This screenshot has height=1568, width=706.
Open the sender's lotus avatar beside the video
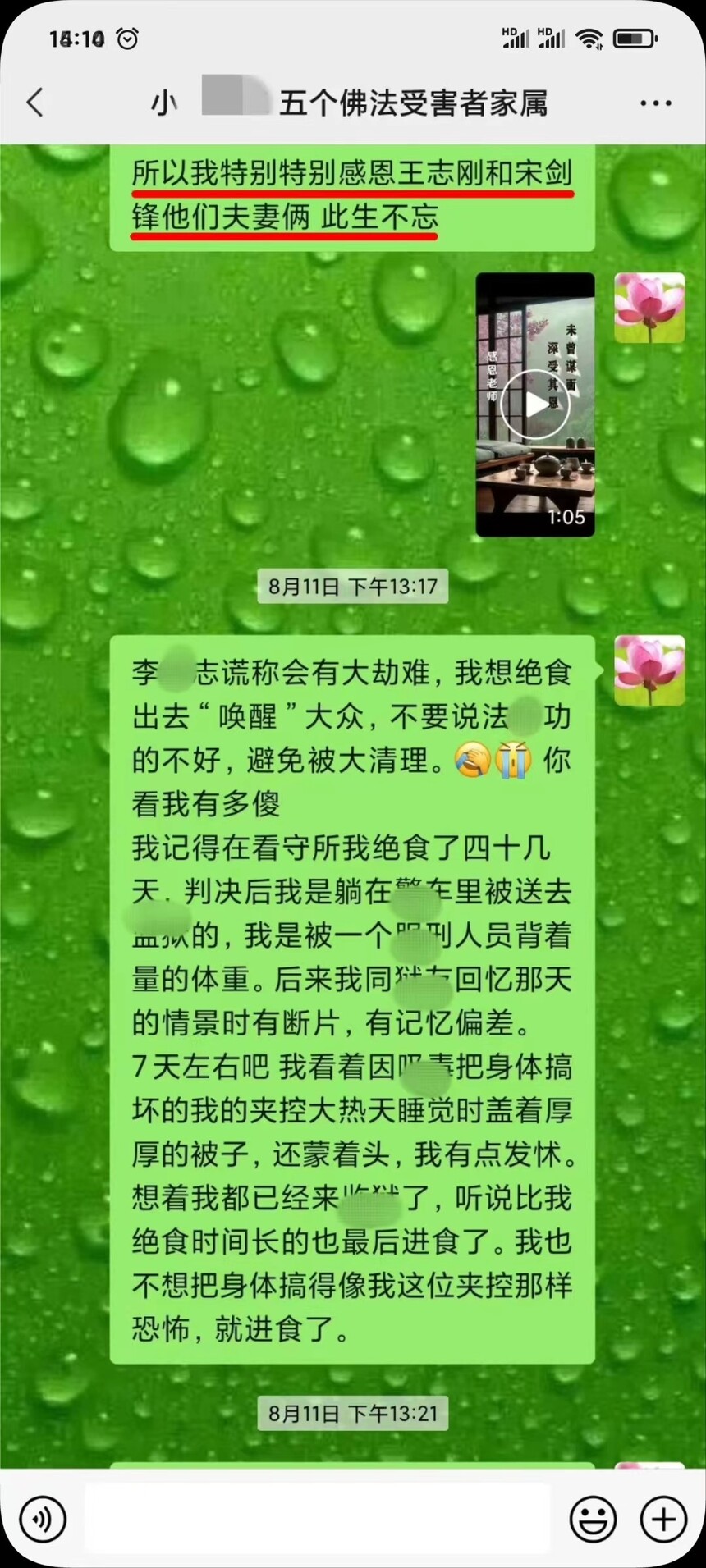point(649,308)
